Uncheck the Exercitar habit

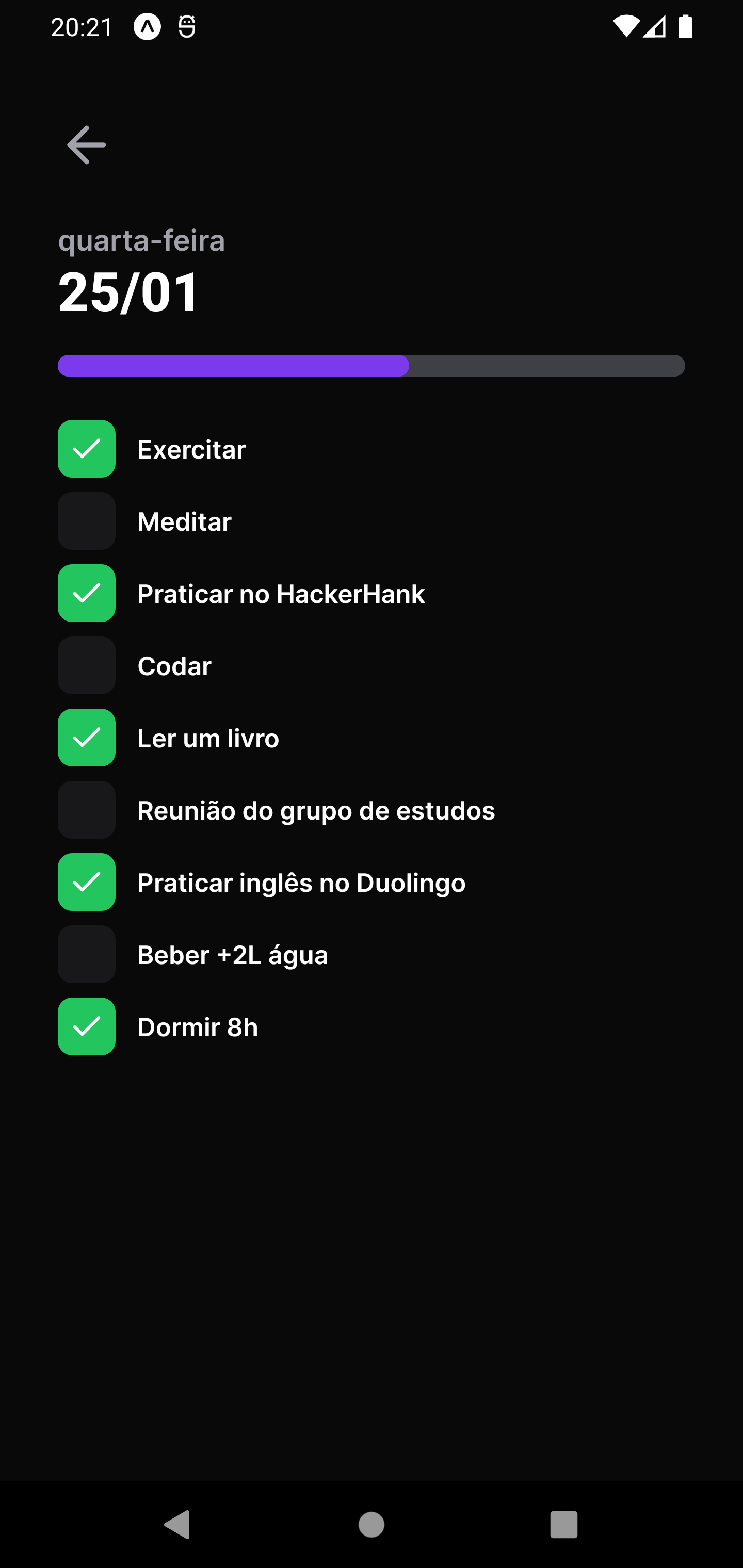[x=87, y=449]
